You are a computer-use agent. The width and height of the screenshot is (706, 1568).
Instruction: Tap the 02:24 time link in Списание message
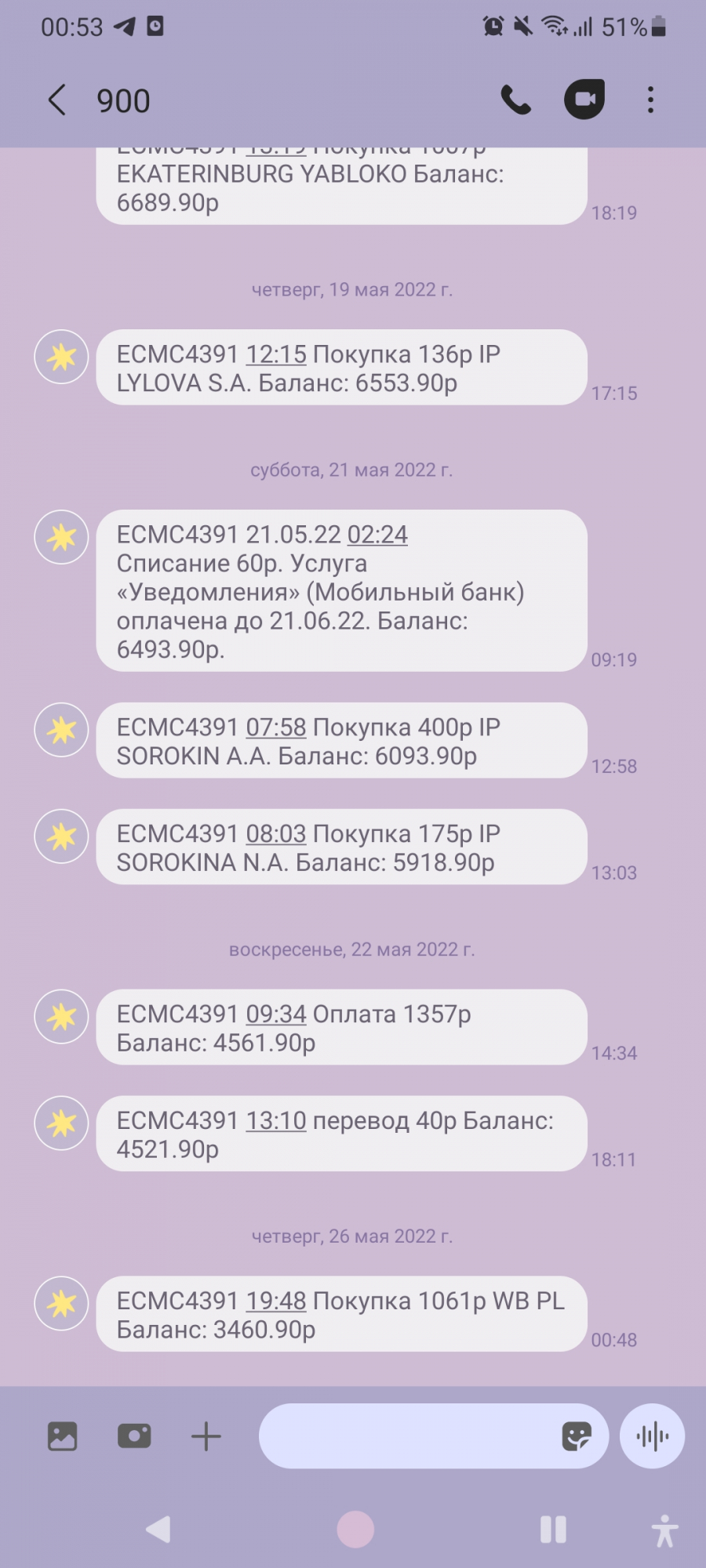coord(377,535)
